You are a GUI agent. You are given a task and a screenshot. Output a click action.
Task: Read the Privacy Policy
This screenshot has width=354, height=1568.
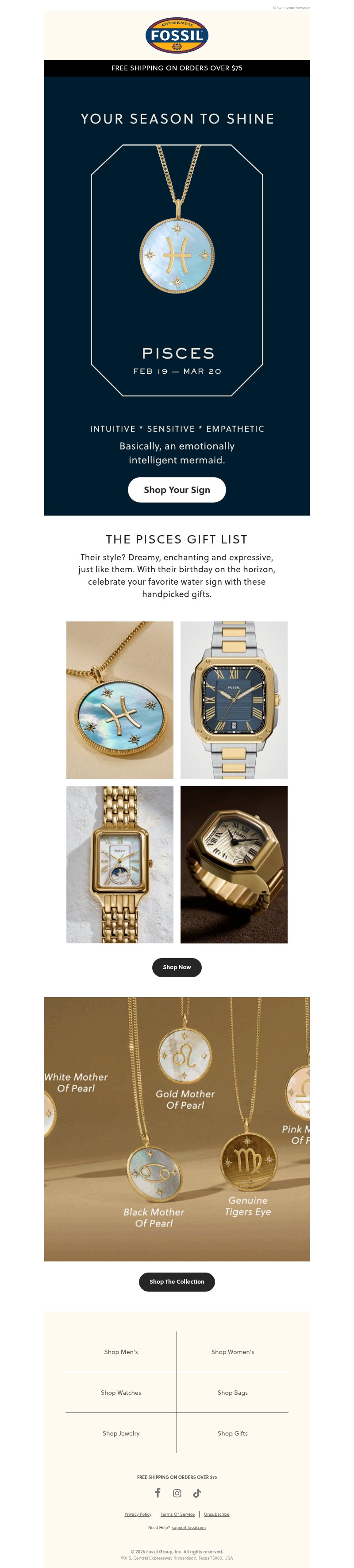point(138,1514)
